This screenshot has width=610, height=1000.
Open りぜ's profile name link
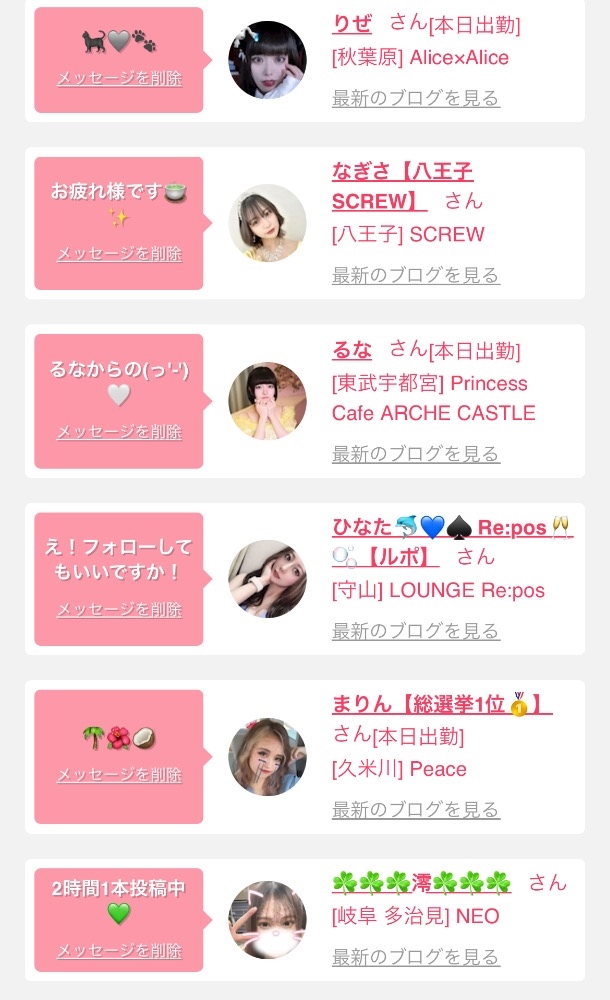(351, 24)
